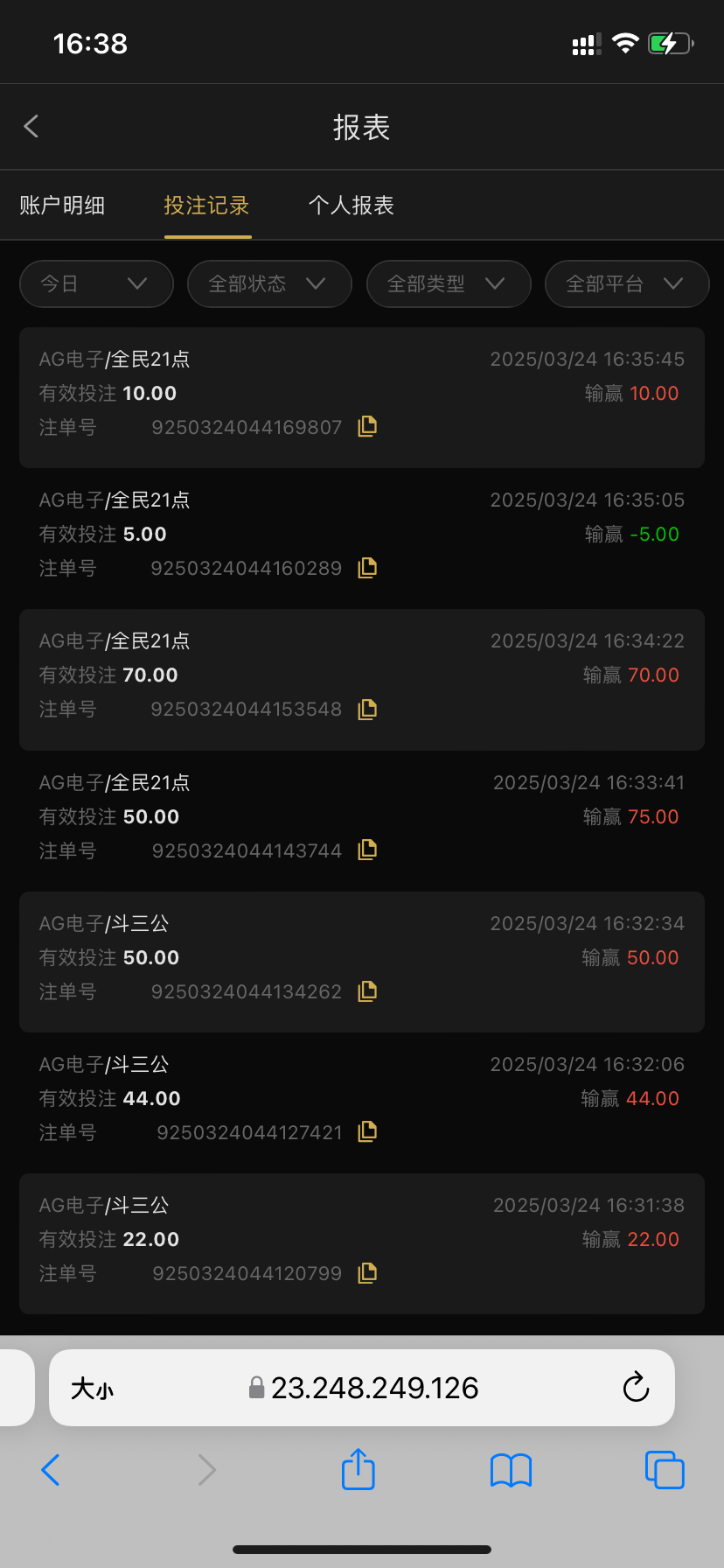The image size is (724, 1568).
Task: Copy order number 9250324044169807
Action: pos(367,426)
